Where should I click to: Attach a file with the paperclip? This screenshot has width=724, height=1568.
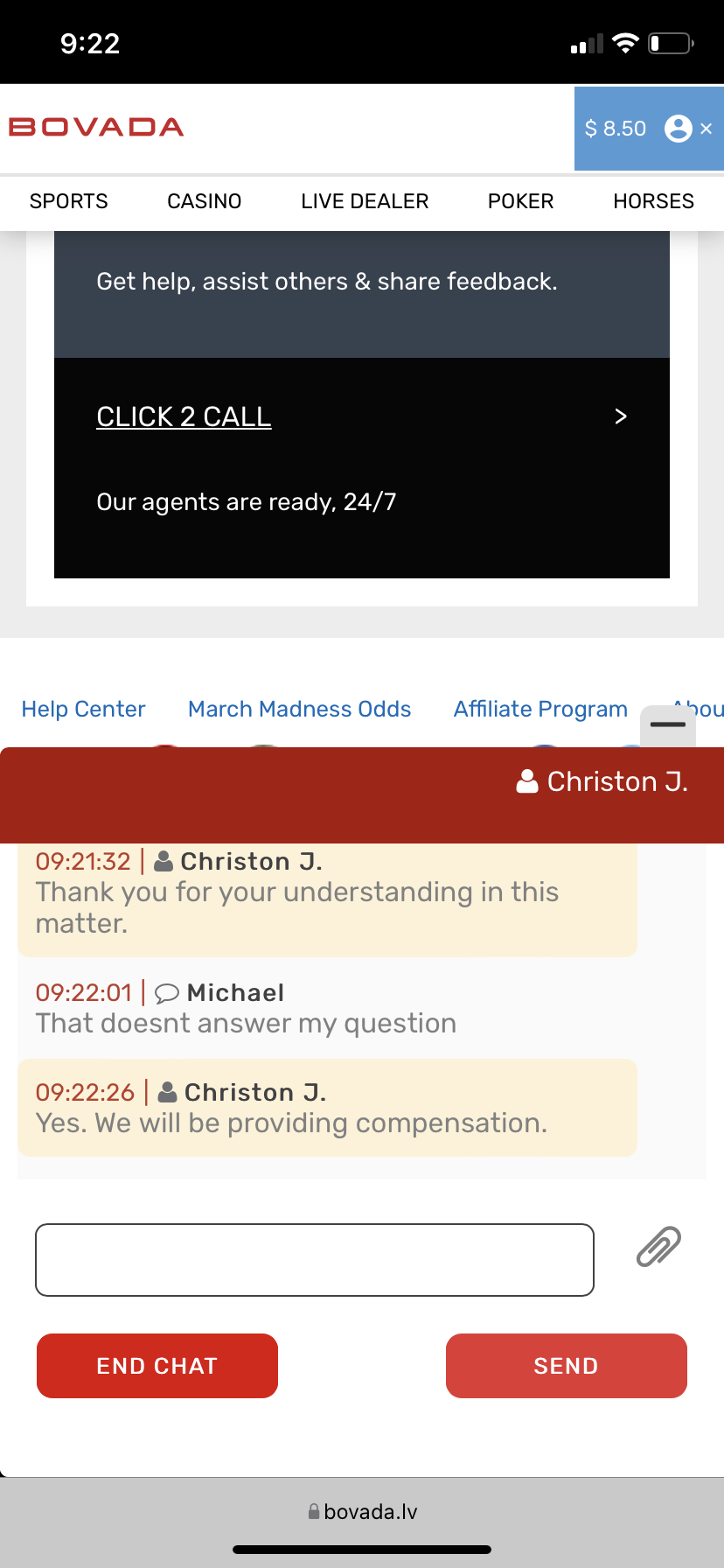[x=658, y=1247]
